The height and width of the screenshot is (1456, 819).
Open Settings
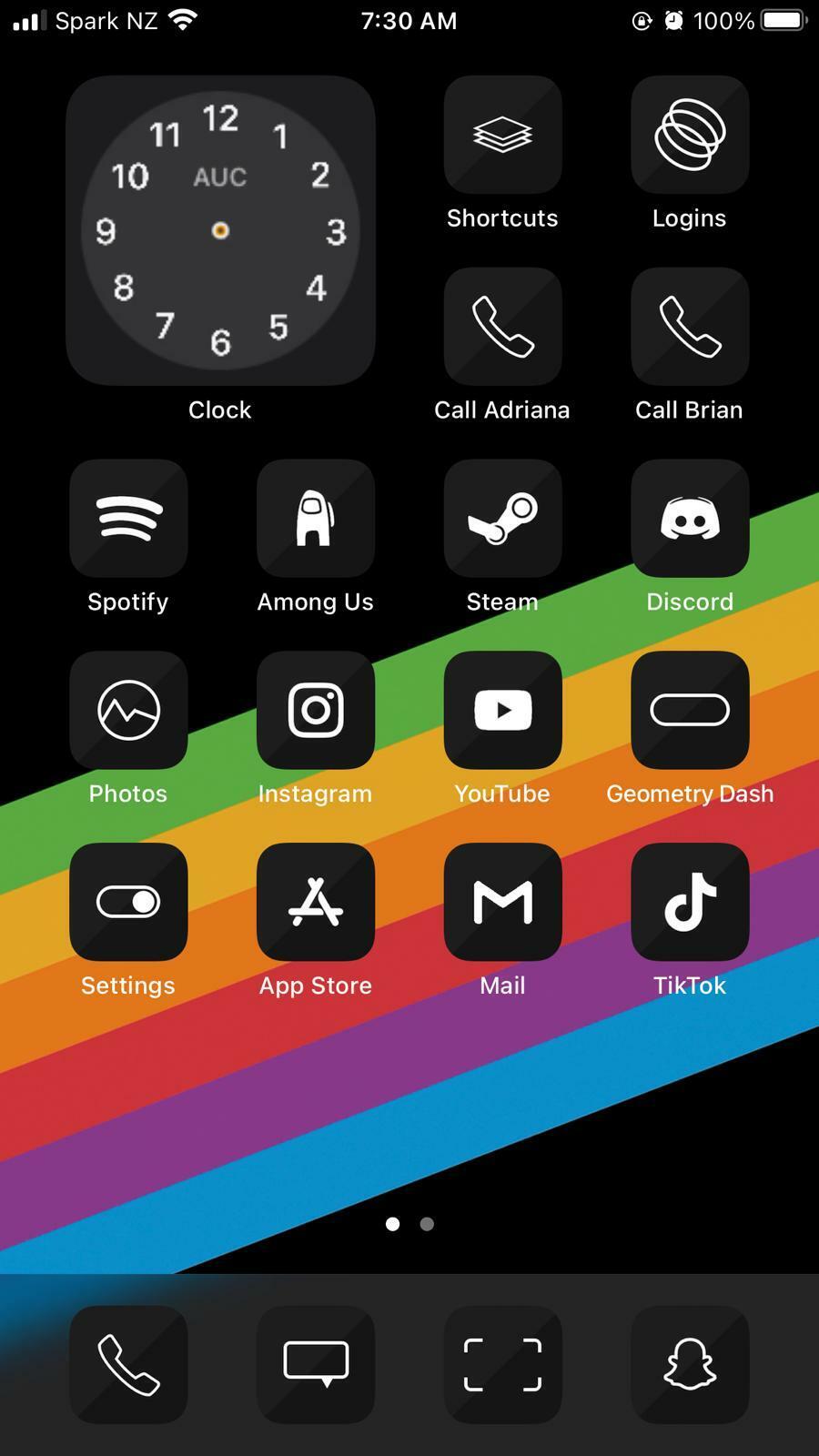128,902
